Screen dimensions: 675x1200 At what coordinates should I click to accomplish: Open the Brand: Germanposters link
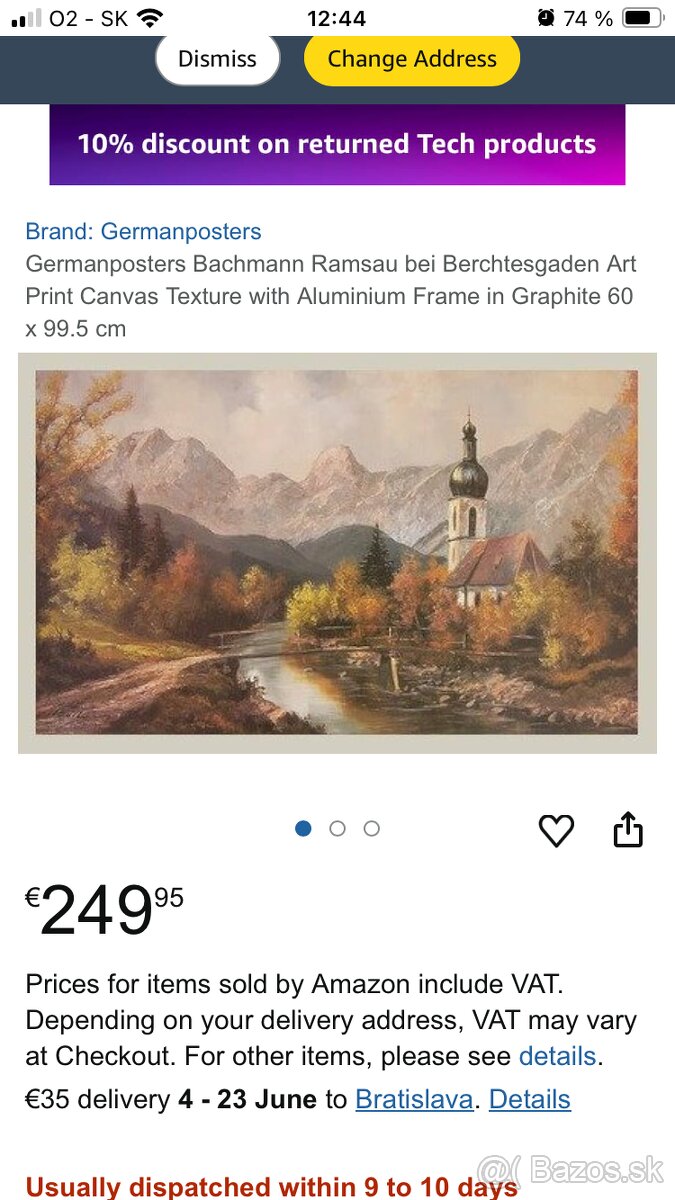click(x=143, y=231)
